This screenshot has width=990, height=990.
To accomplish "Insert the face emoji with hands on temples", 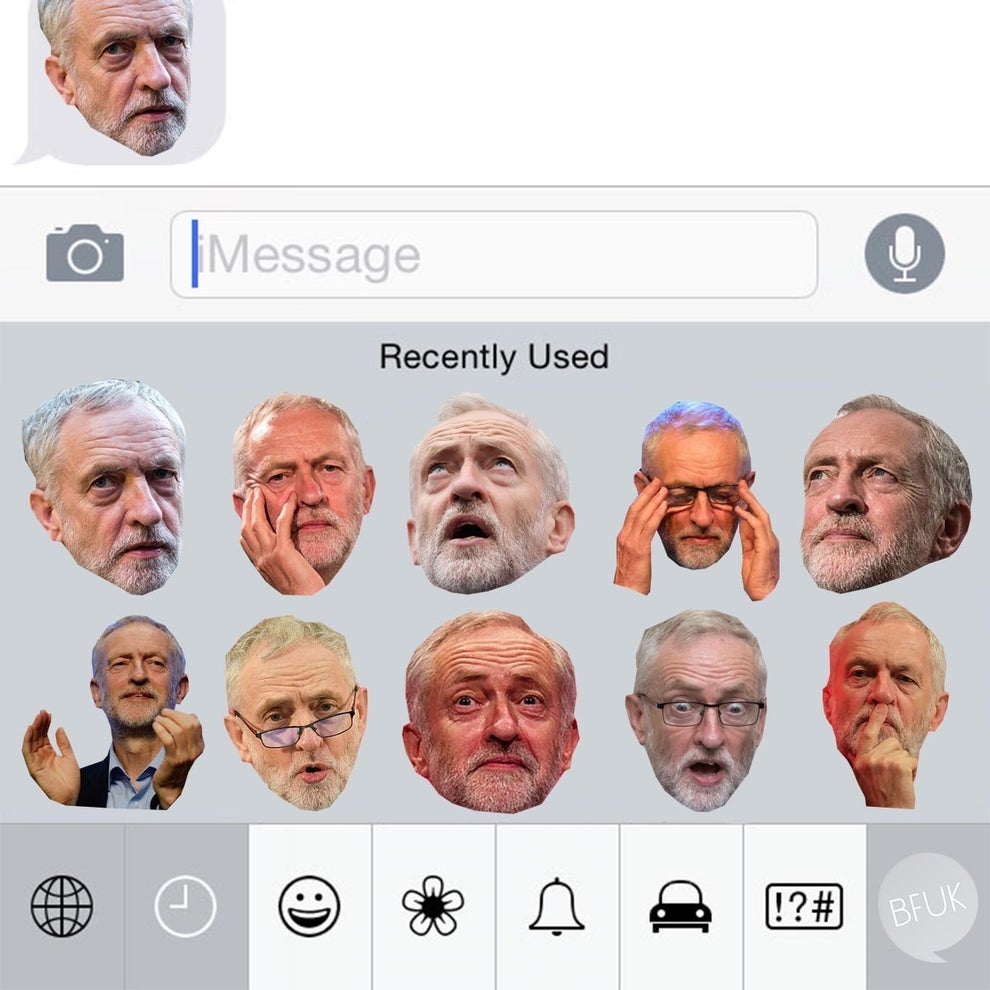I will [696, 498].
